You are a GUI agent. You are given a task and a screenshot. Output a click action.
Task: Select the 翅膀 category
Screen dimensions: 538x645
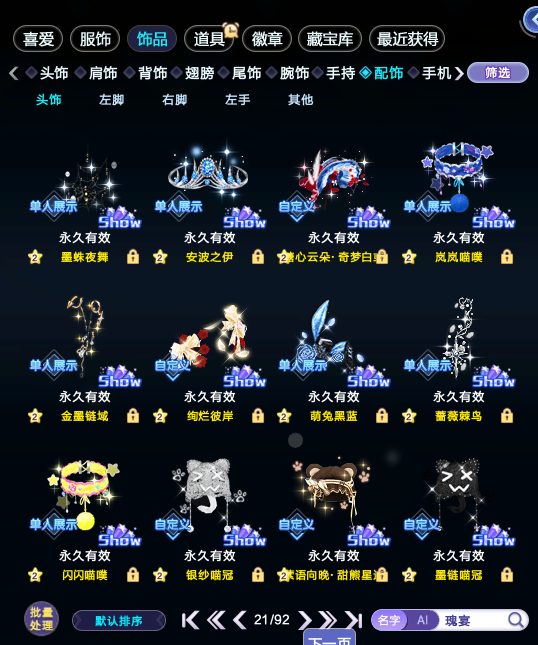(x=199, y=73)
